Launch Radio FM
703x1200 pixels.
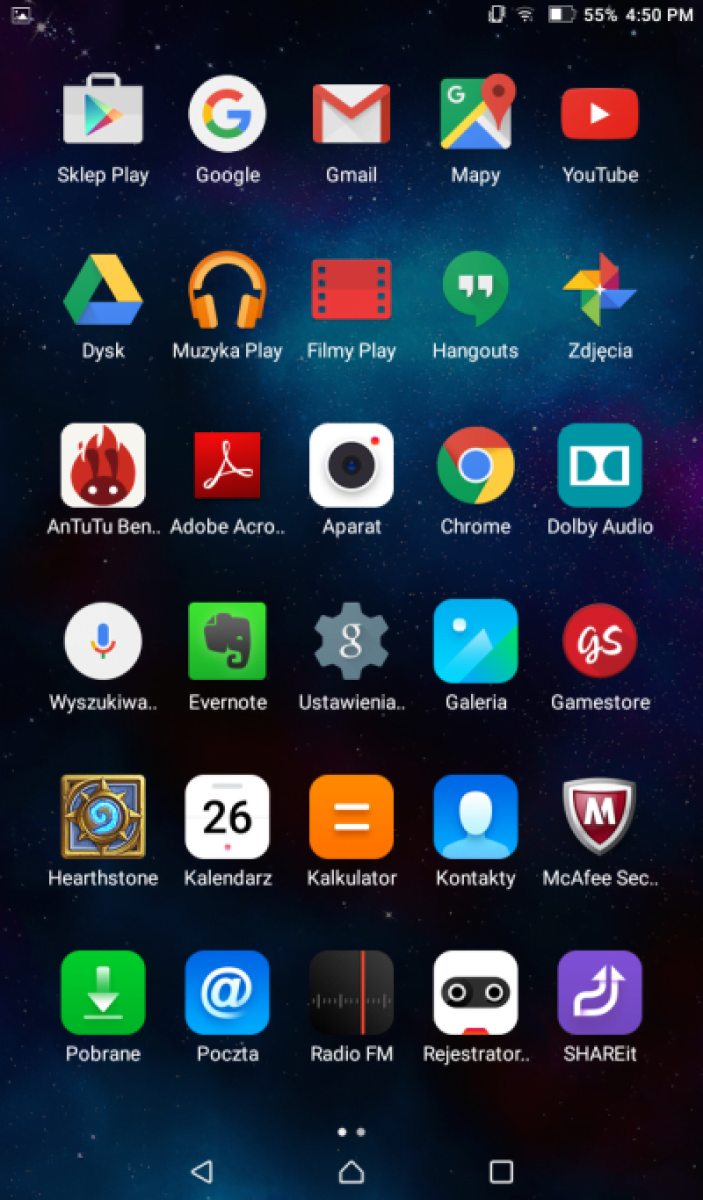(351, 993)
